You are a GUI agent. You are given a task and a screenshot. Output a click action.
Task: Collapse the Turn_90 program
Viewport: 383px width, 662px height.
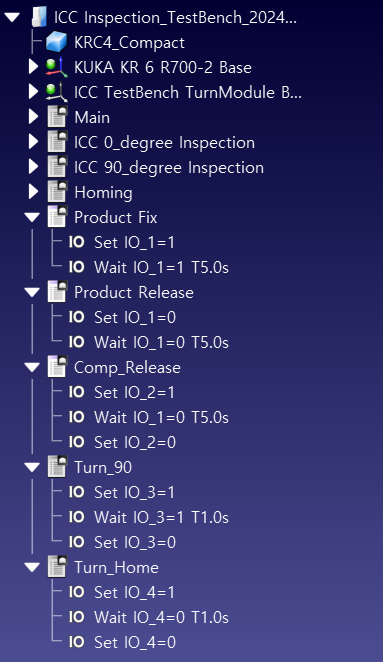coord(32,467)
